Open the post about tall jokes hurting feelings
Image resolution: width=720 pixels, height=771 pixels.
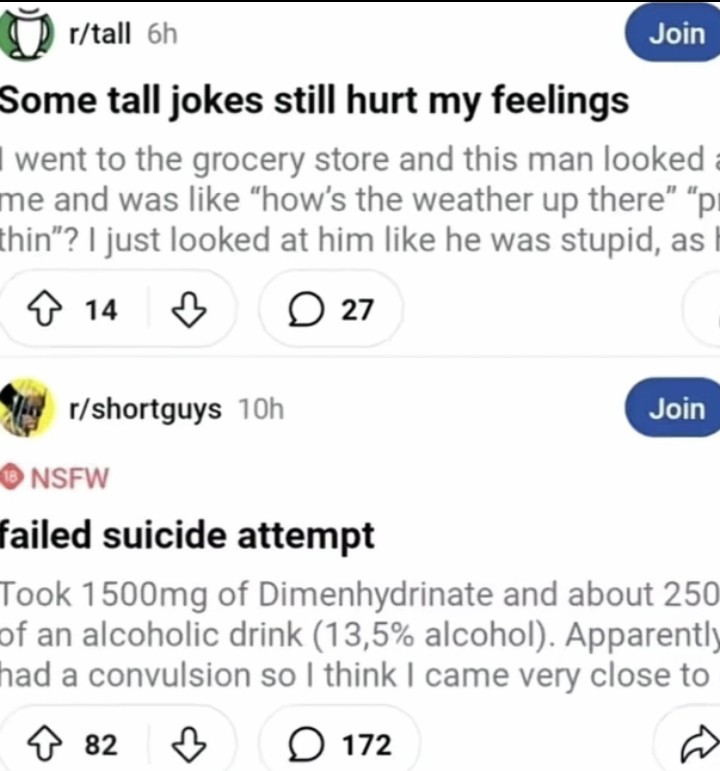pyautogui.click(x=315, y=101)
